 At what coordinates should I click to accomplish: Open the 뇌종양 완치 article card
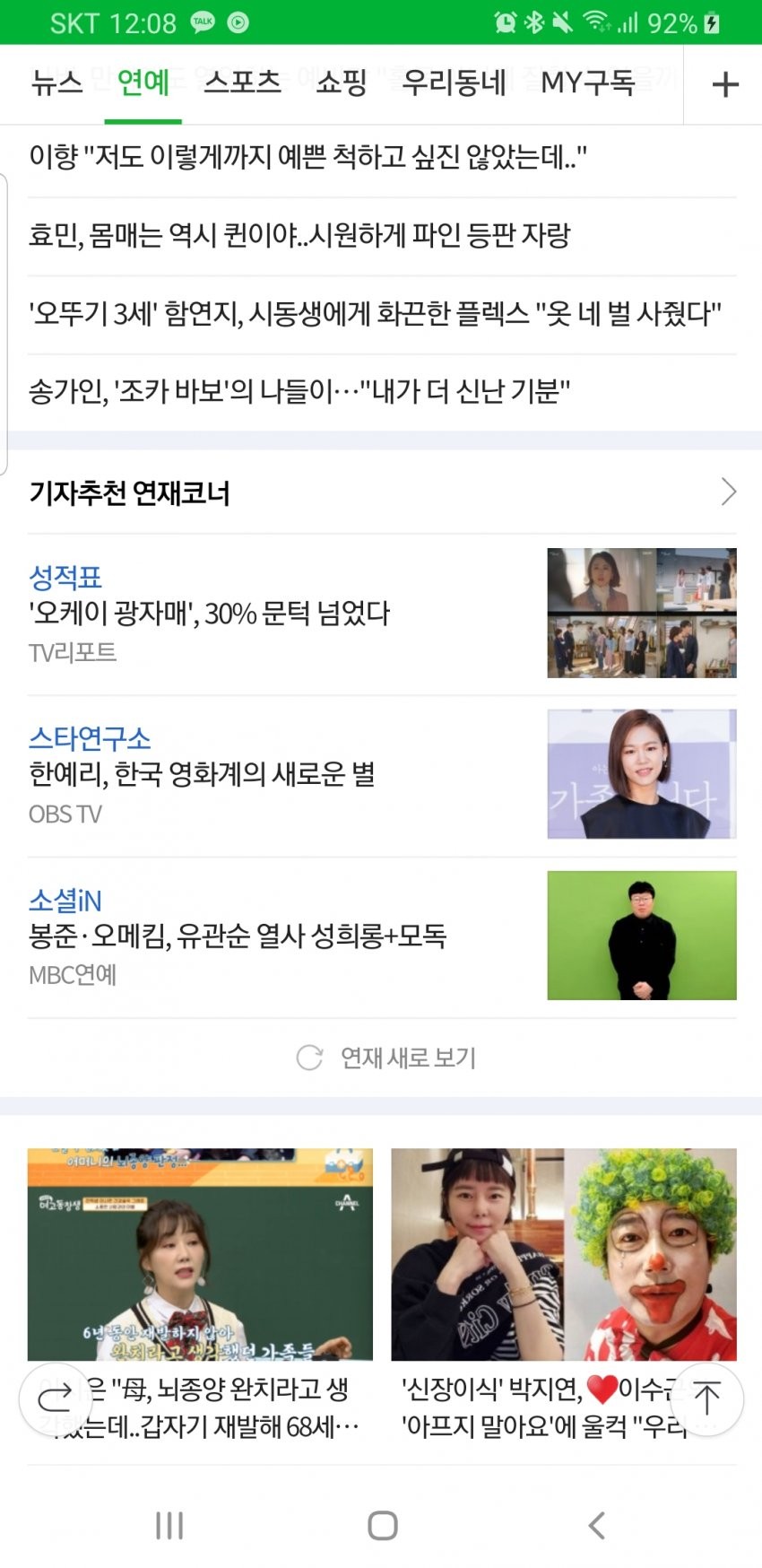(200, 1274)
